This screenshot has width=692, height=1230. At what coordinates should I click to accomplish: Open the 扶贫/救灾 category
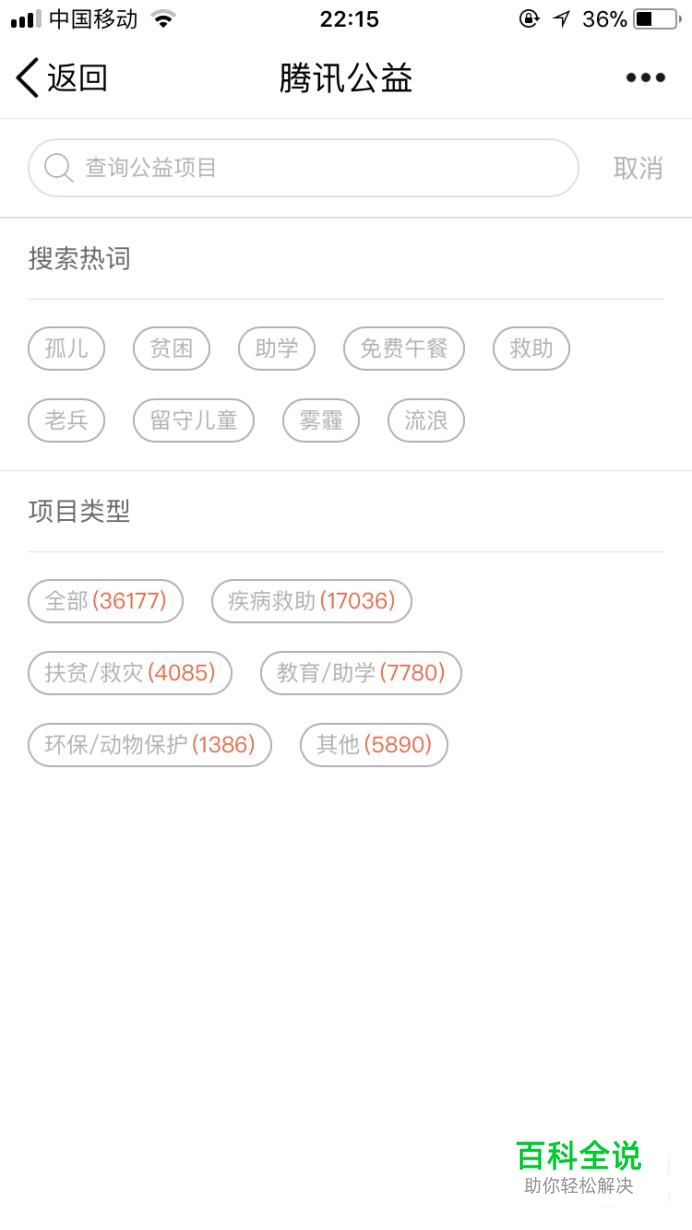click(130, 673)
